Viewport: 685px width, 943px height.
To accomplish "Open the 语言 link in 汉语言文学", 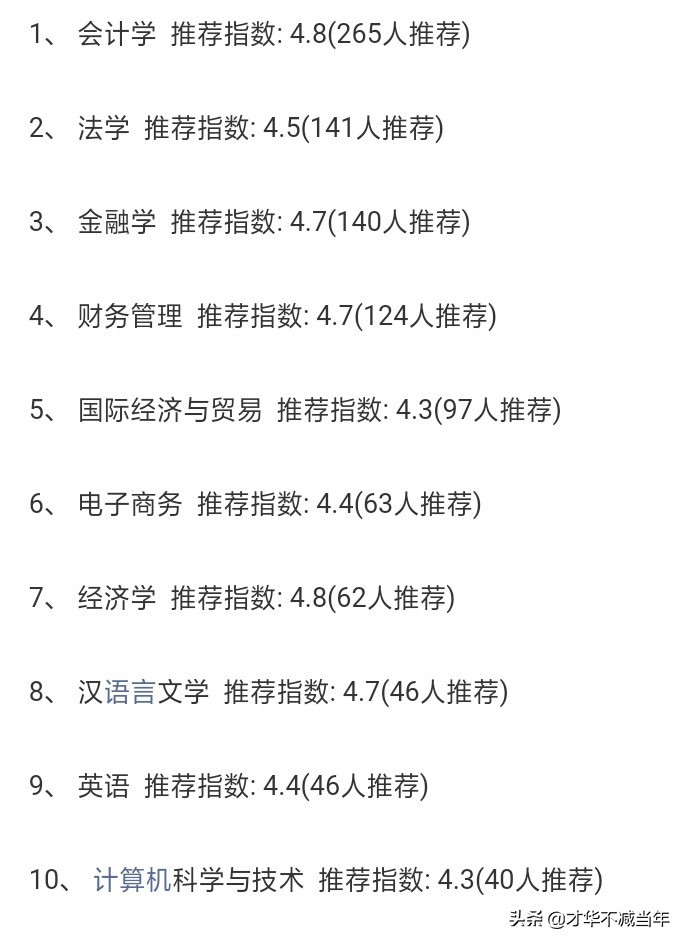I will pyautogui.click(x=130, y=692).
